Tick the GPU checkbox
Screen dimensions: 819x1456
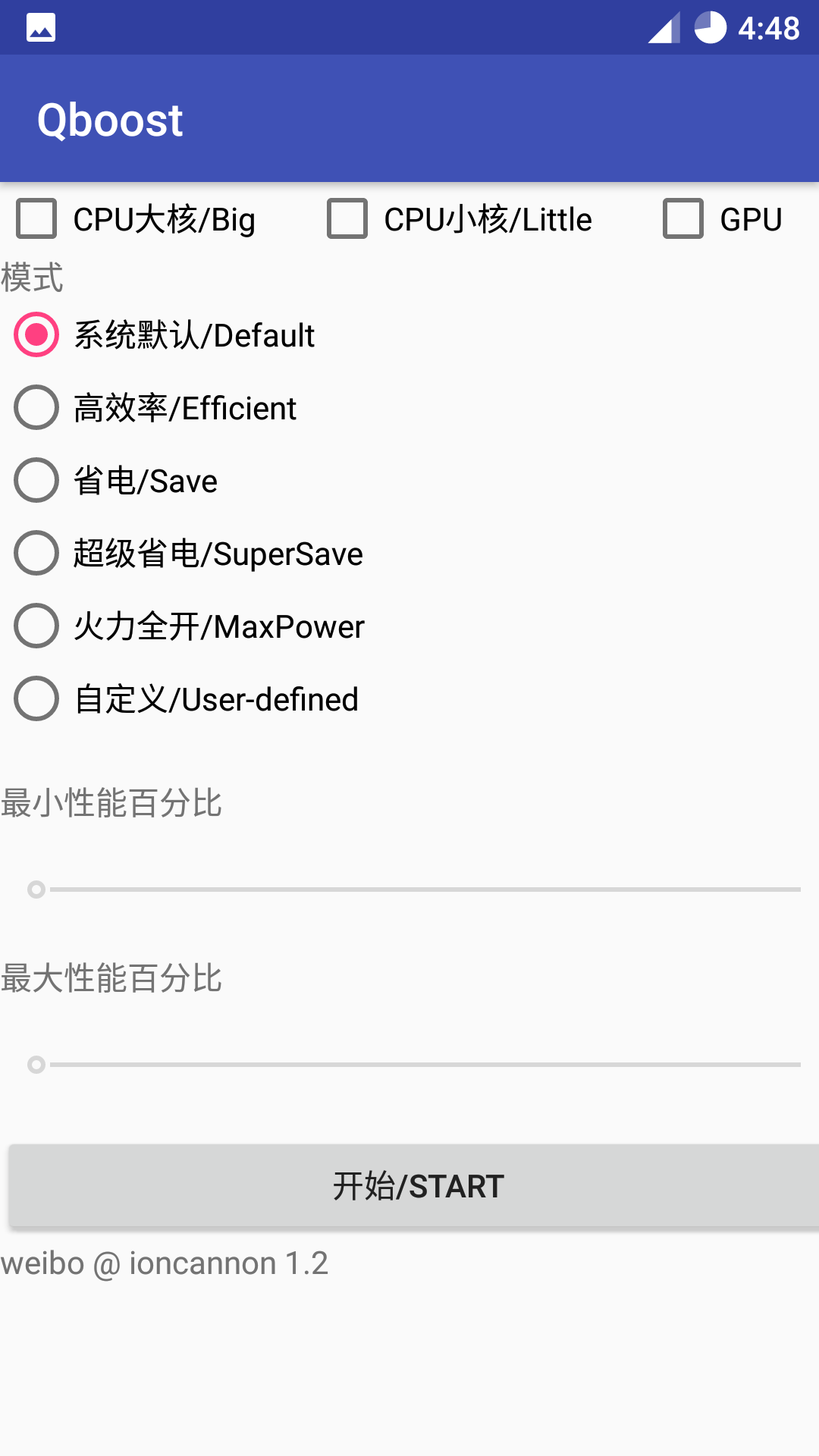pyautogui.click(x=683, y=219)
